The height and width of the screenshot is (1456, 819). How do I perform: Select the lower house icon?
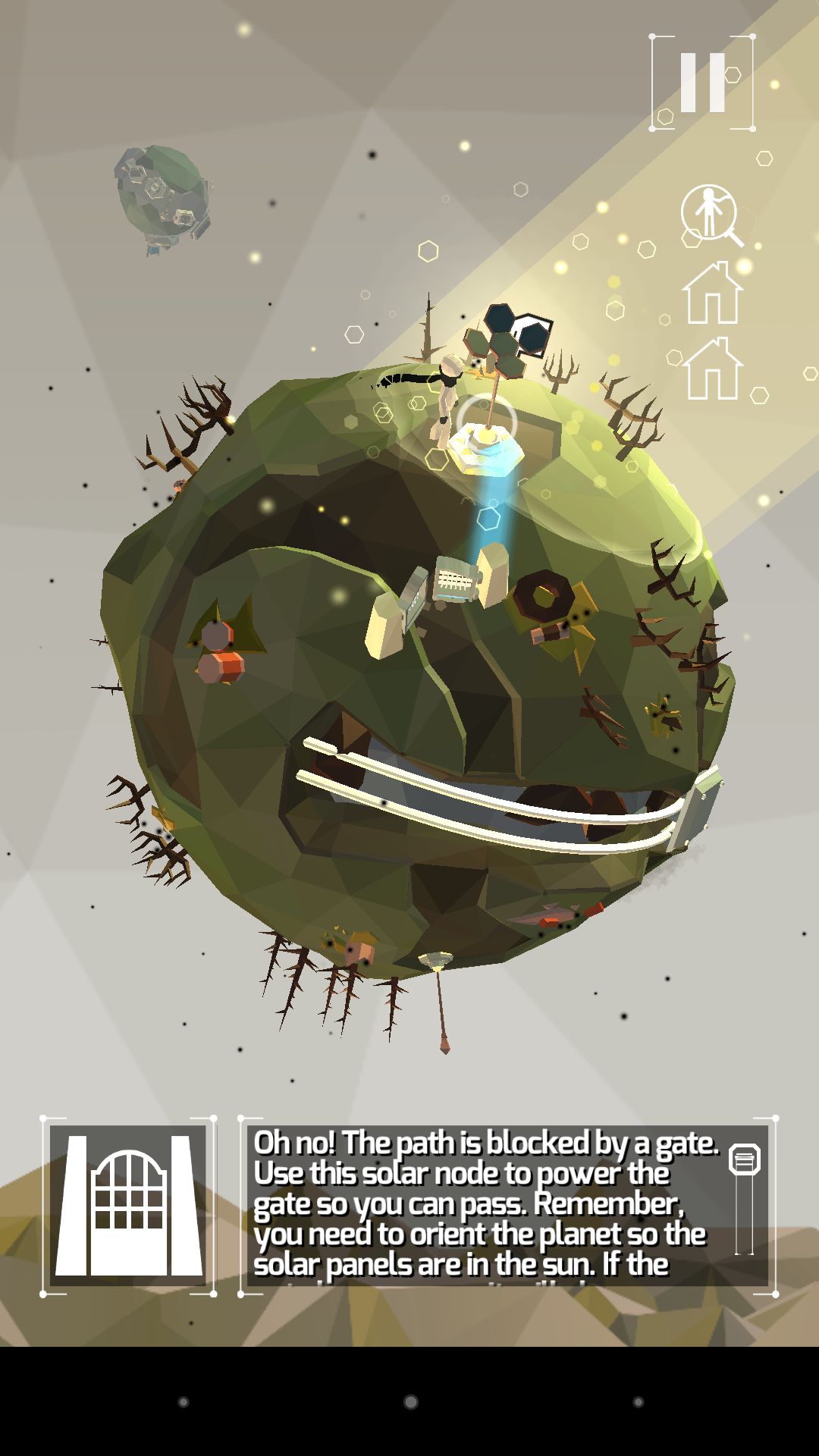click(x=712, y=369)
